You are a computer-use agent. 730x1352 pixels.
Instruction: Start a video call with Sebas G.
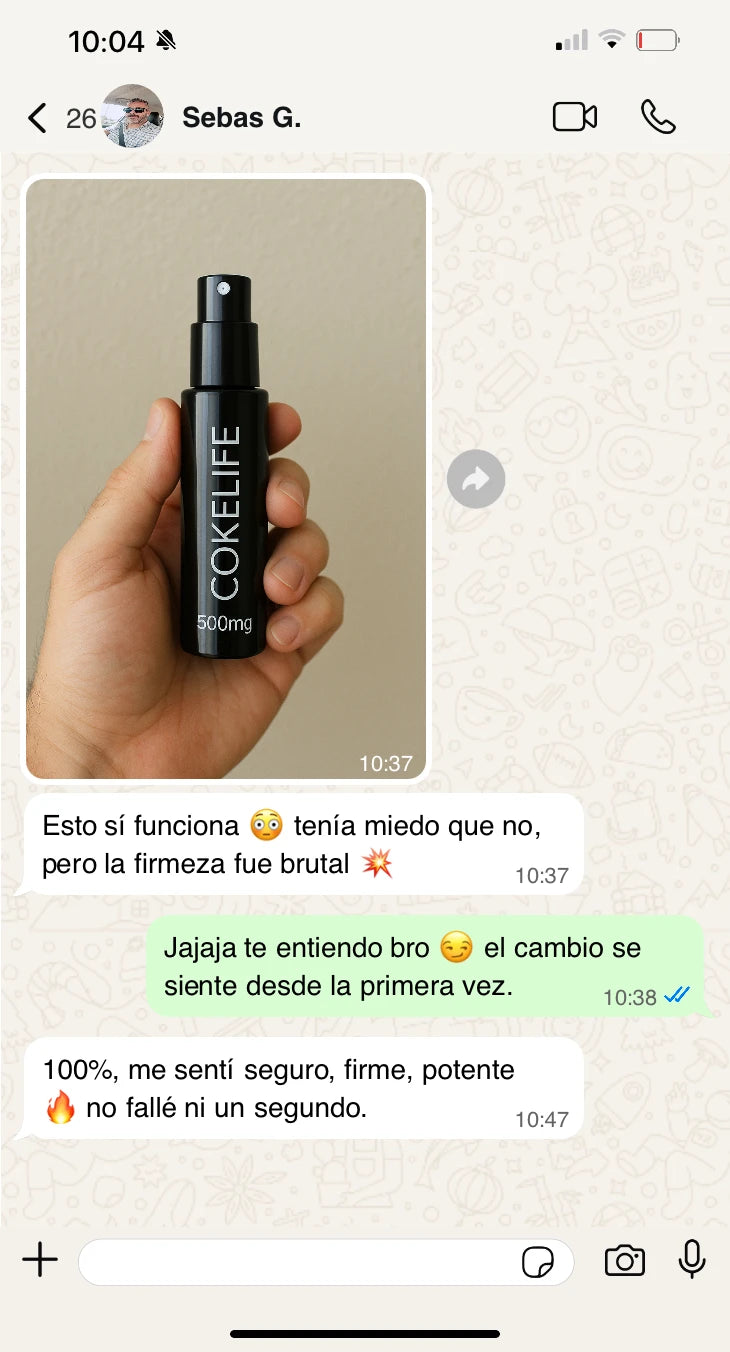[575, 118]
